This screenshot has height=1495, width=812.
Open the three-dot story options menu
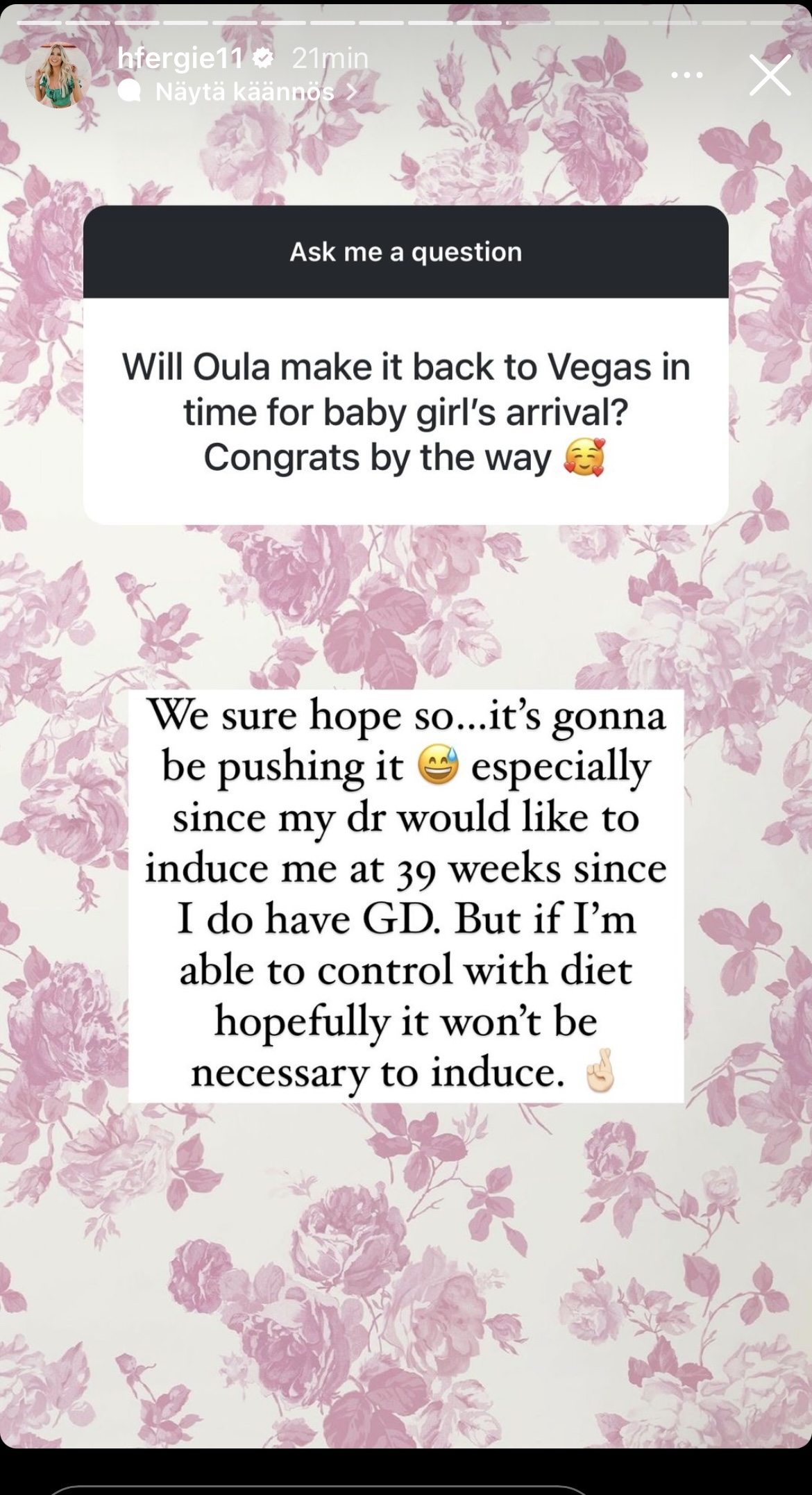(687, 75)
